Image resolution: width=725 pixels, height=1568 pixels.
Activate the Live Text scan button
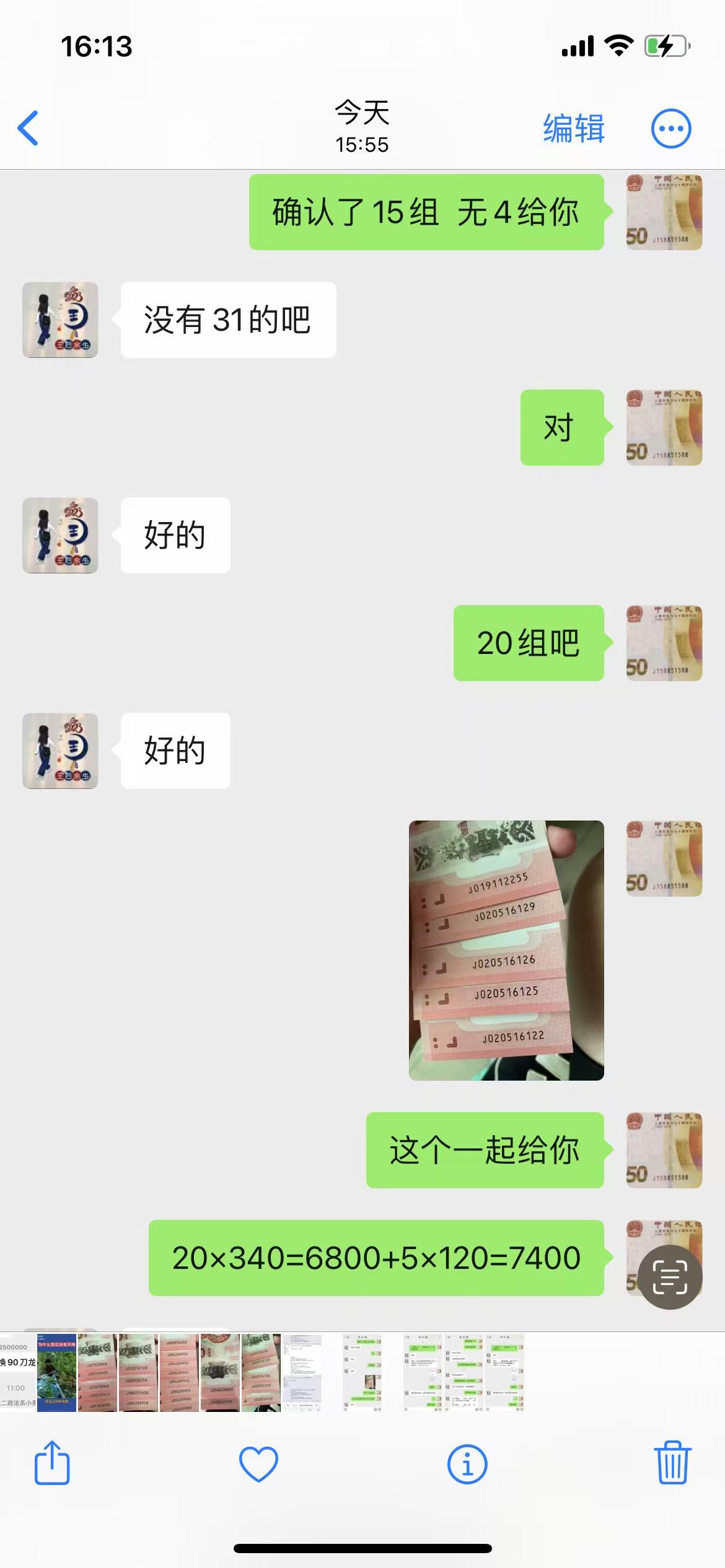point(670,1276)
